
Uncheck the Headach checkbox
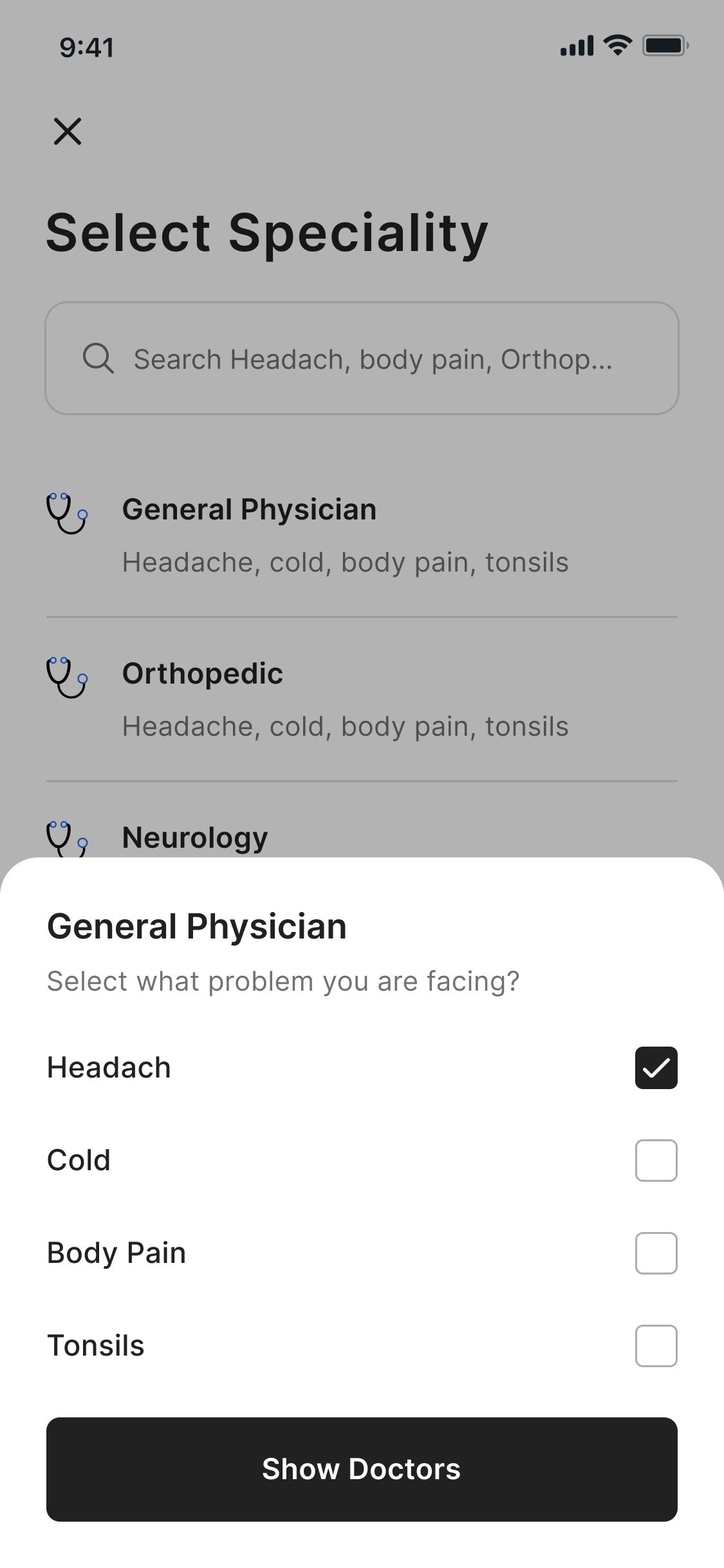point(656,1068)
